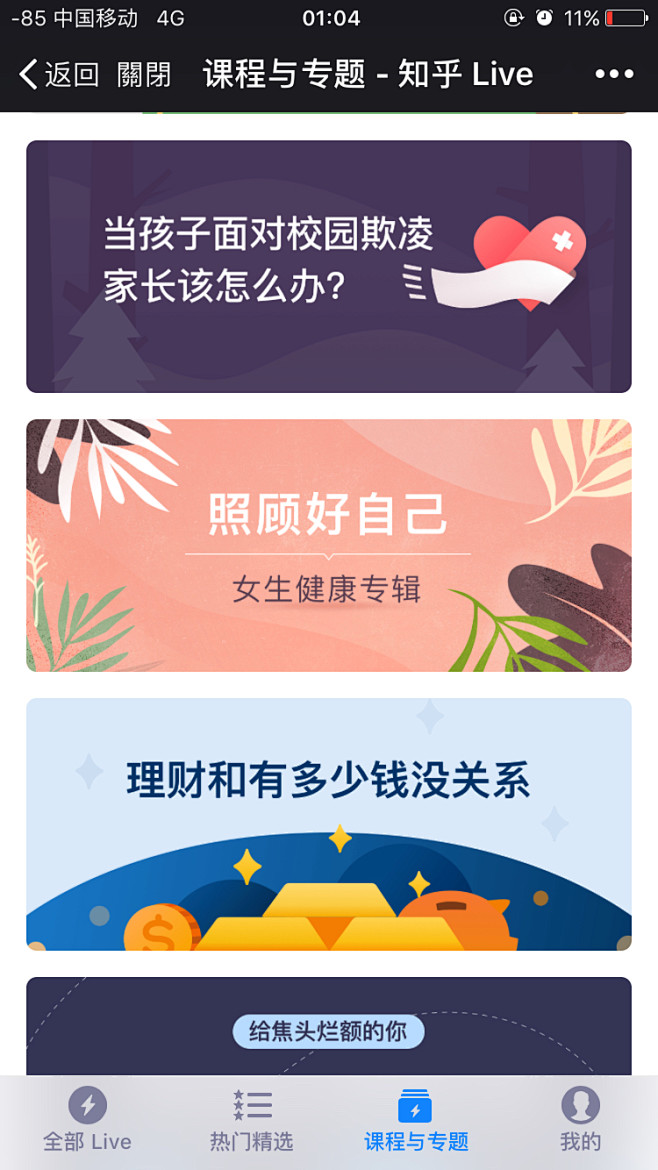Go back using the 返回 button
This screenshot has height=1170, width=658.
59,74
